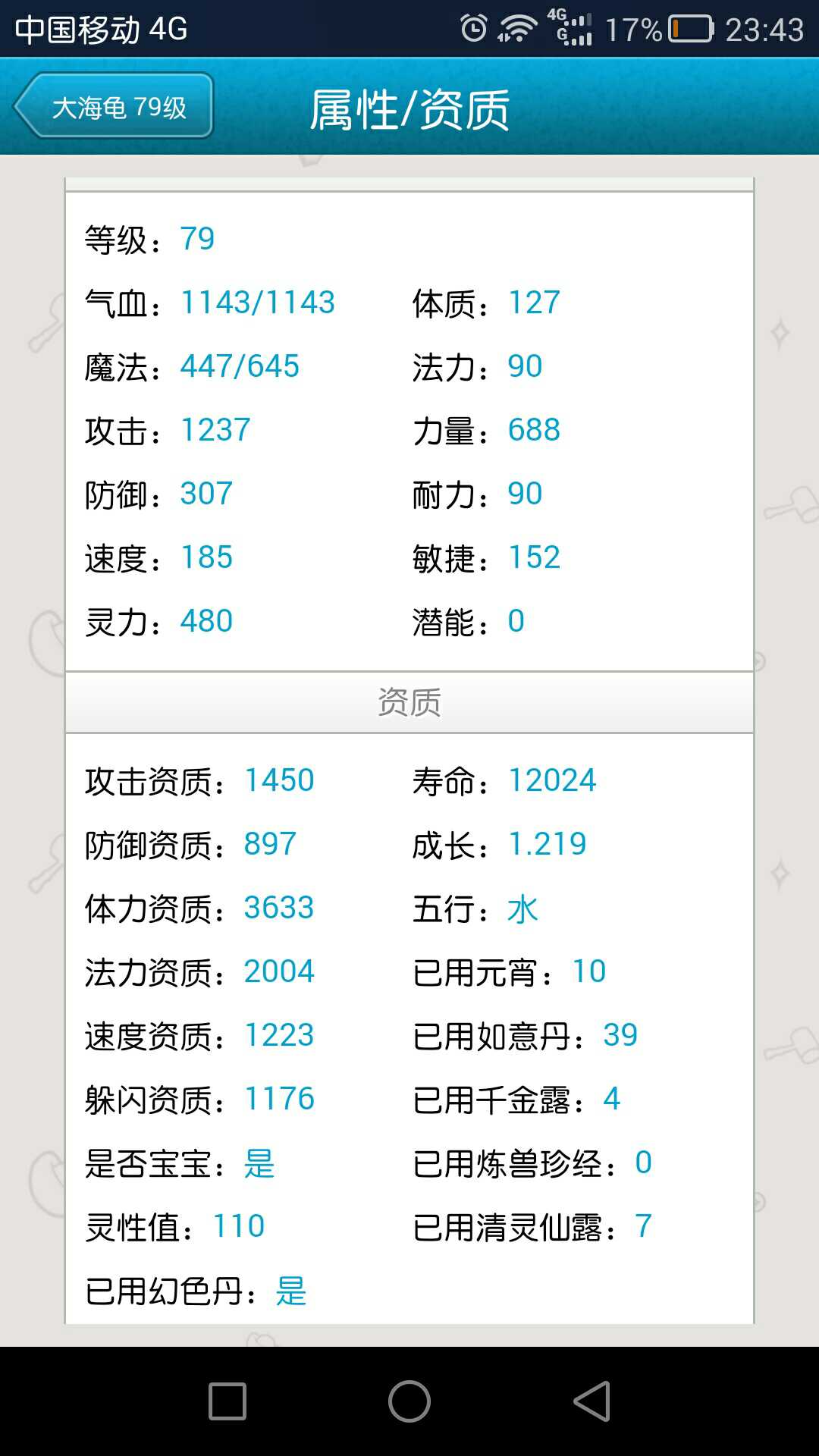819x1456 pixels.
Task: Go to the home screen
Action: (x=409, y=1401)
